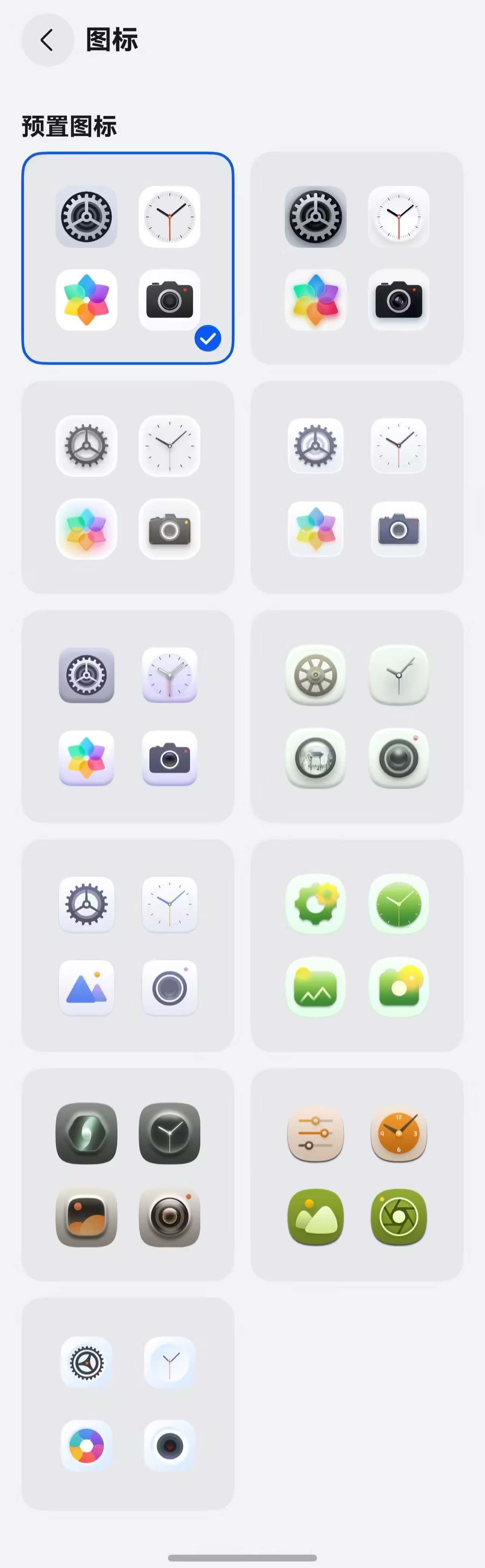Choose the lavender-tinted icon pack

pyautogui.click(x=128, y=716)
